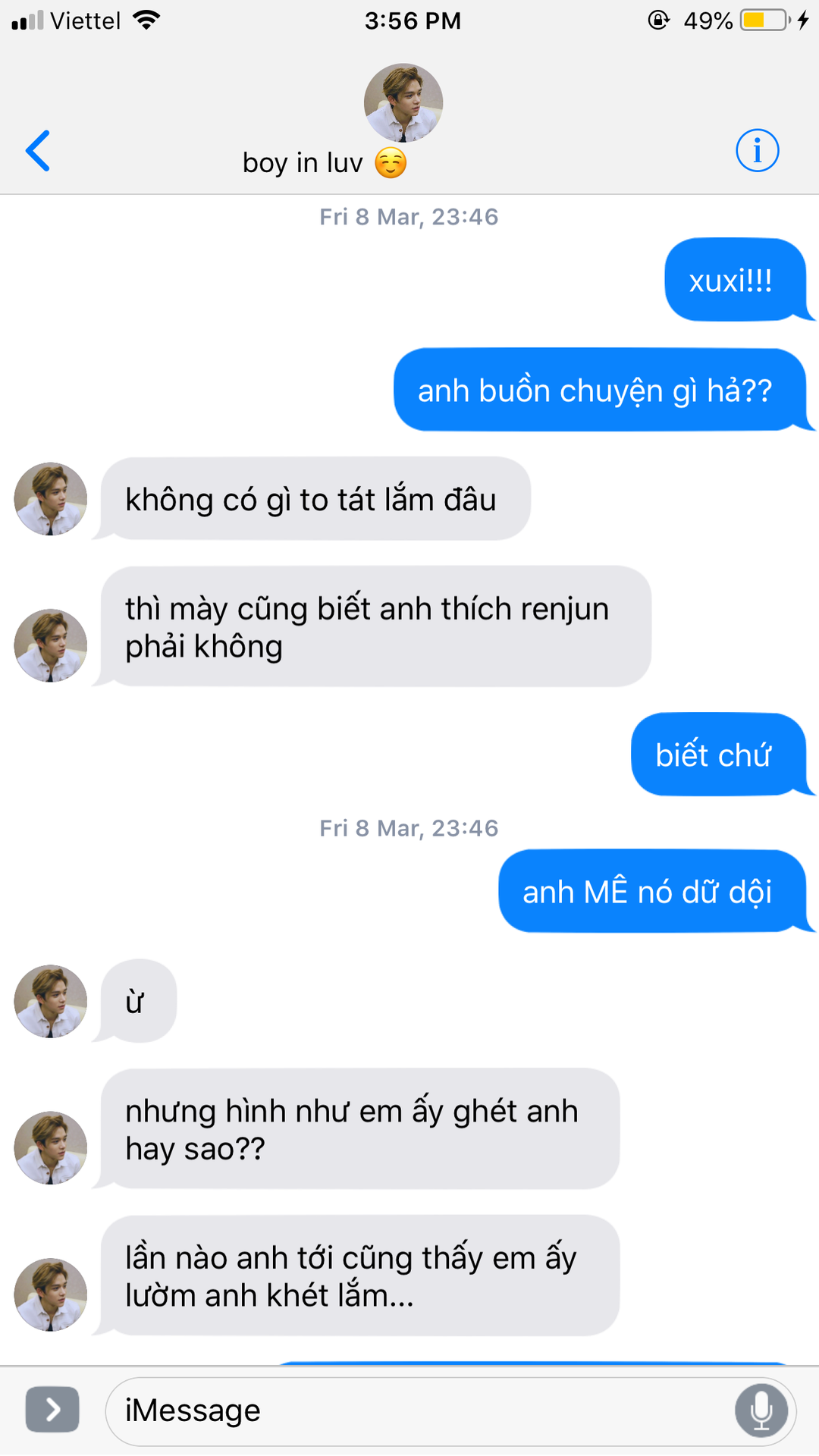This screenshot has height=1456, width=819.
Task: Expand the apps arrow beside message field
Action: click(x=52, y=1410)
